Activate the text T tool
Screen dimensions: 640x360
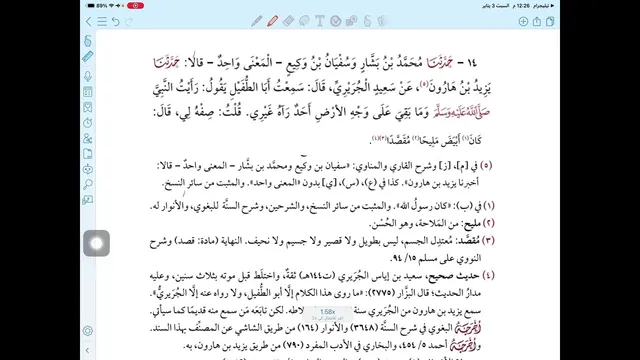click(320, 21)
